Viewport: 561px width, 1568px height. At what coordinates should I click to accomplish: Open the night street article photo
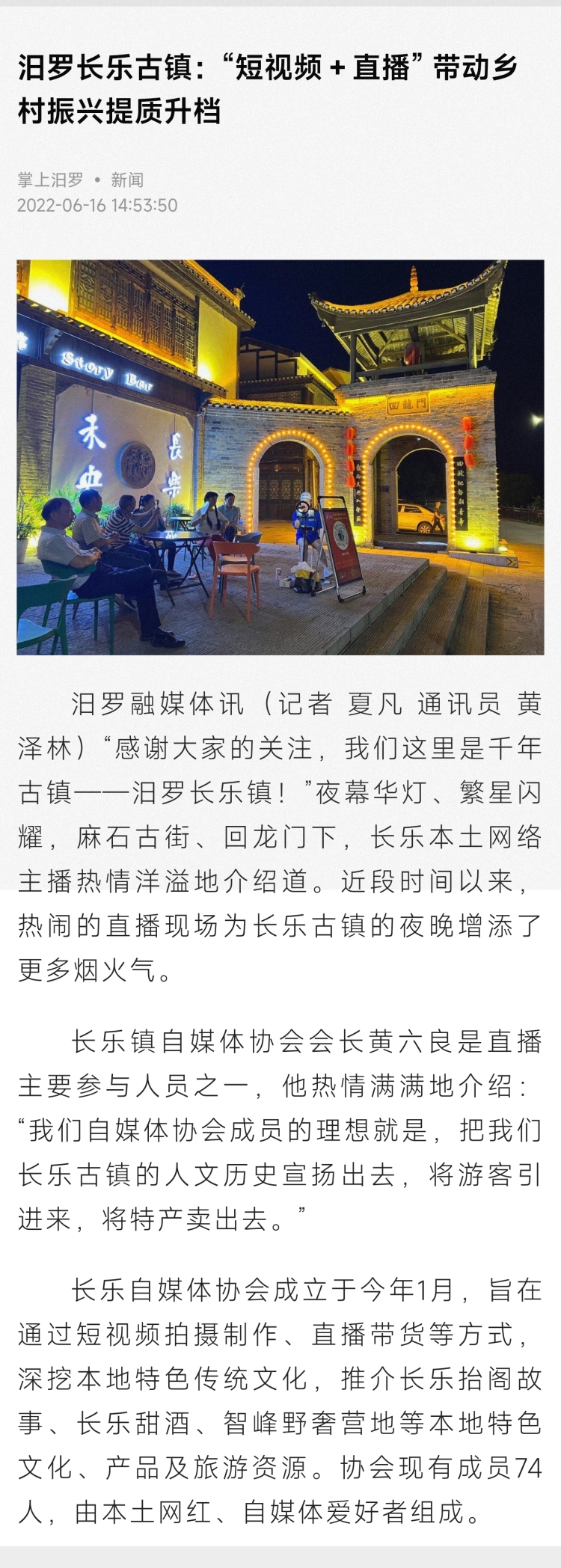coord(280,457)
